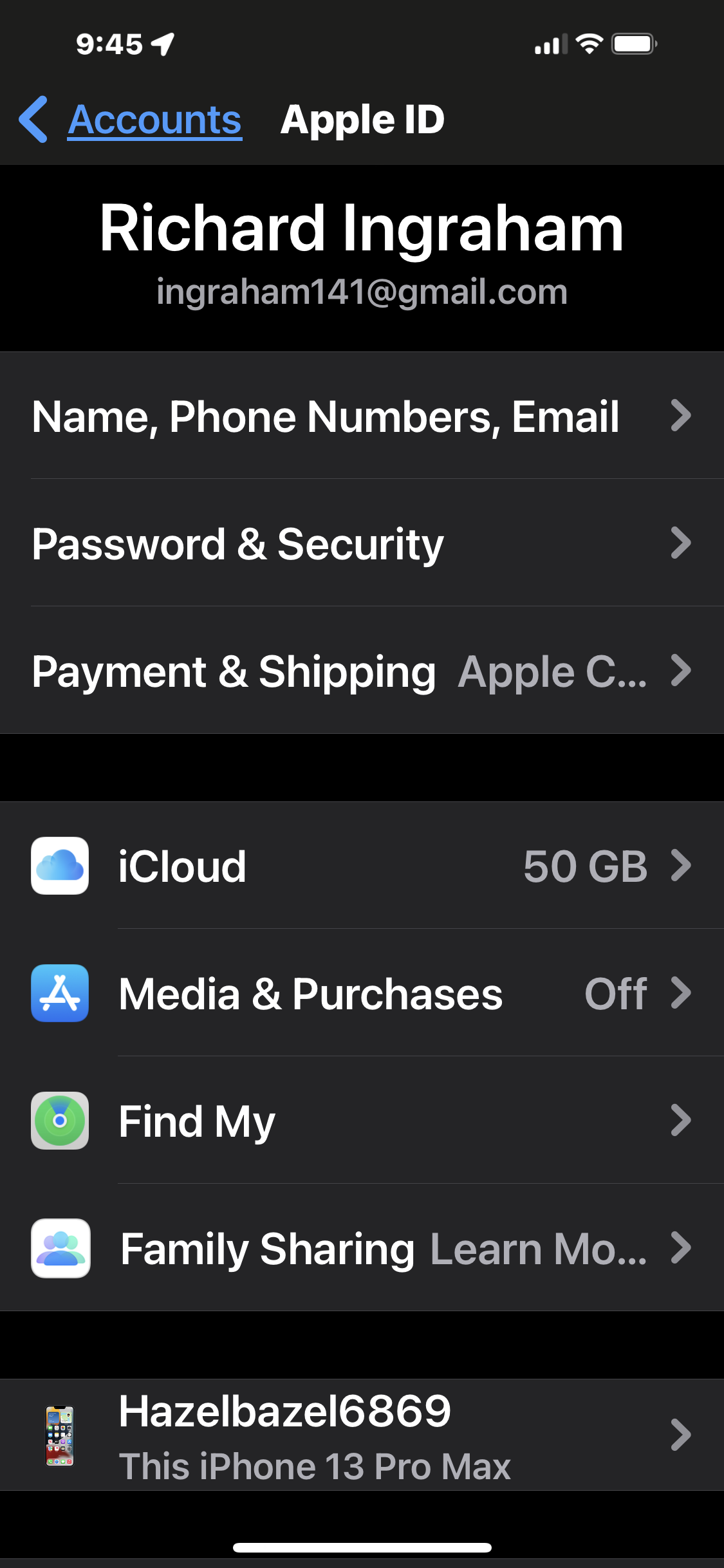Viewport: 724px width, 1568px height.
Task: Open iCloud storage settings
Action: click(360, 866)
